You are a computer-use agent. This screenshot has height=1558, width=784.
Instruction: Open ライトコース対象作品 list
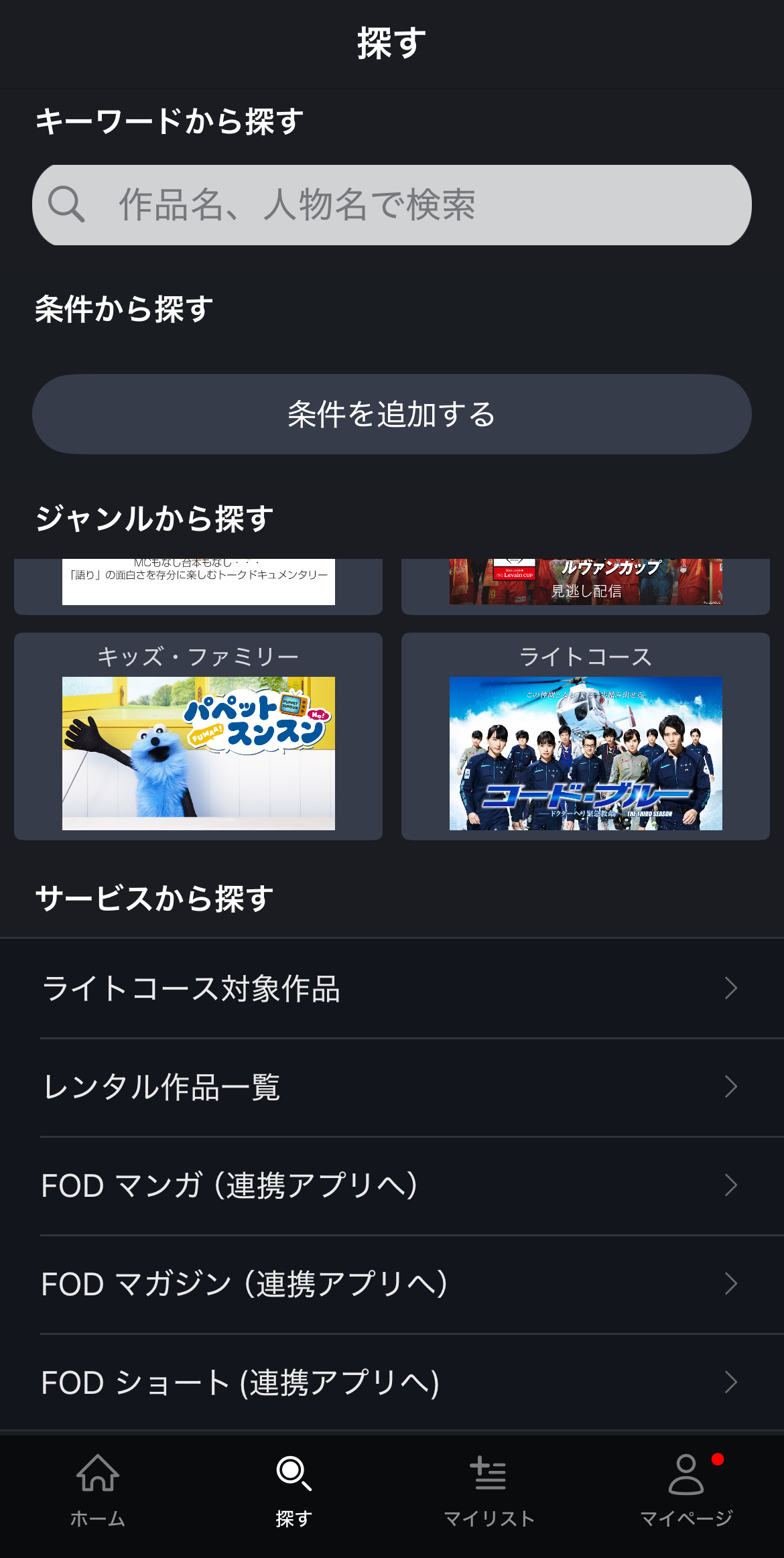(391, 988)
